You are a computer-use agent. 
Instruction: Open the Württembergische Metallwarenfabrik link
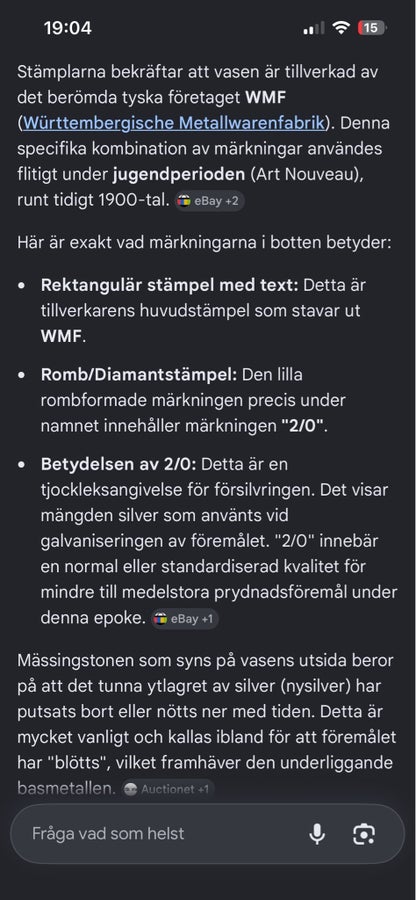click(174, 123)
